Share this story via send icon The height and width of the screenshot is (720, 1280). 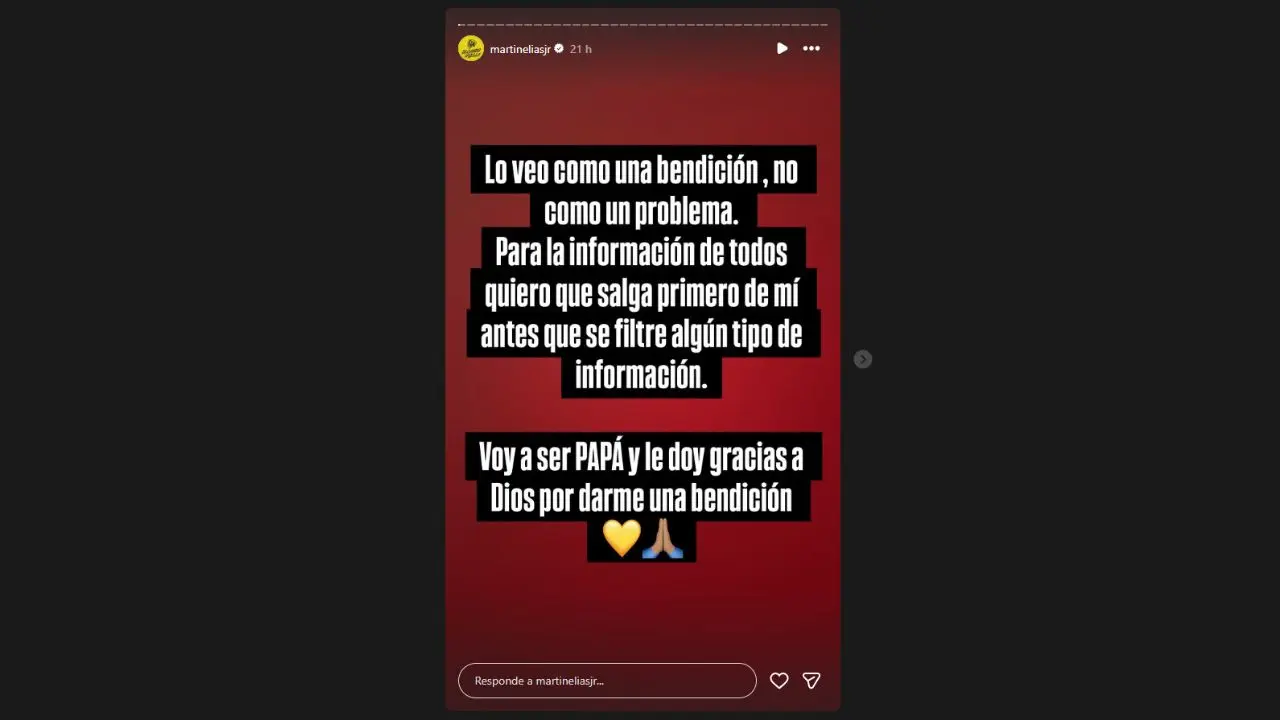click(812, 681)
